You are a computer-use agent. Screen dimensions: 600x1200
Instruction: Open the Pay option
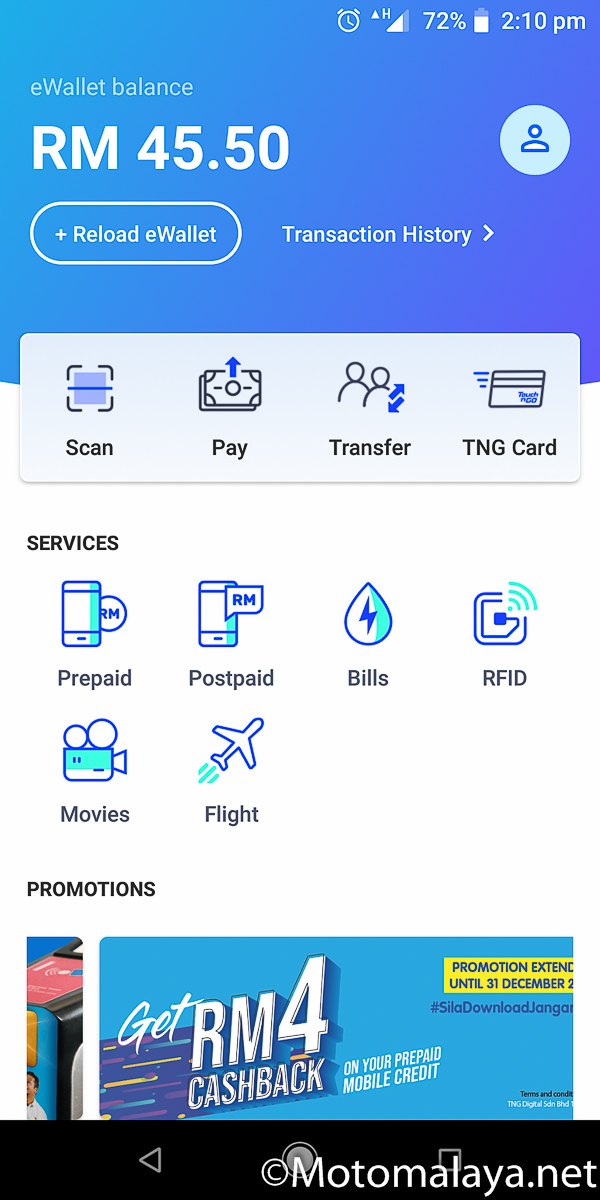[230, 408]
